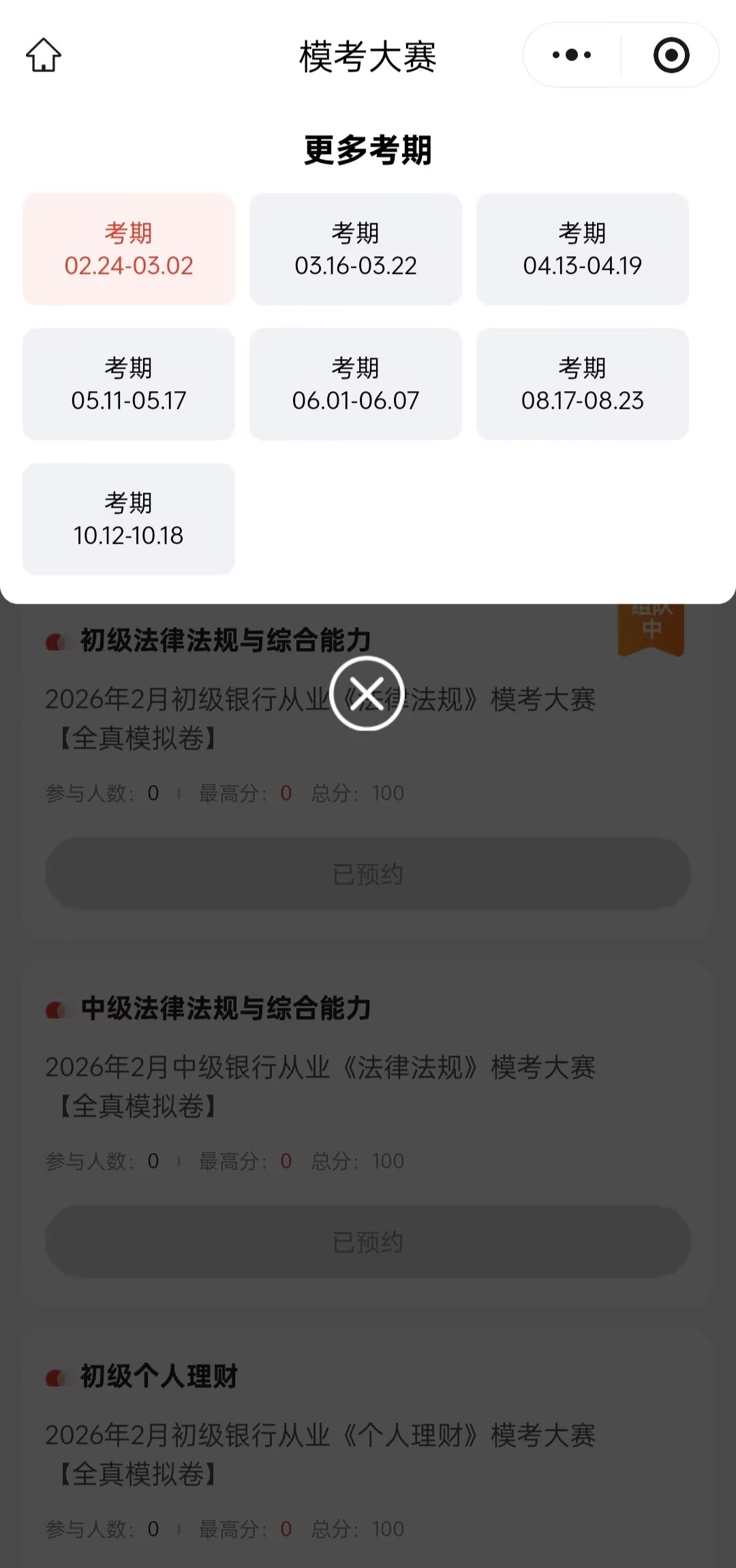Open the mini program more options menu

pyautogui.click(x=572, y=55)
